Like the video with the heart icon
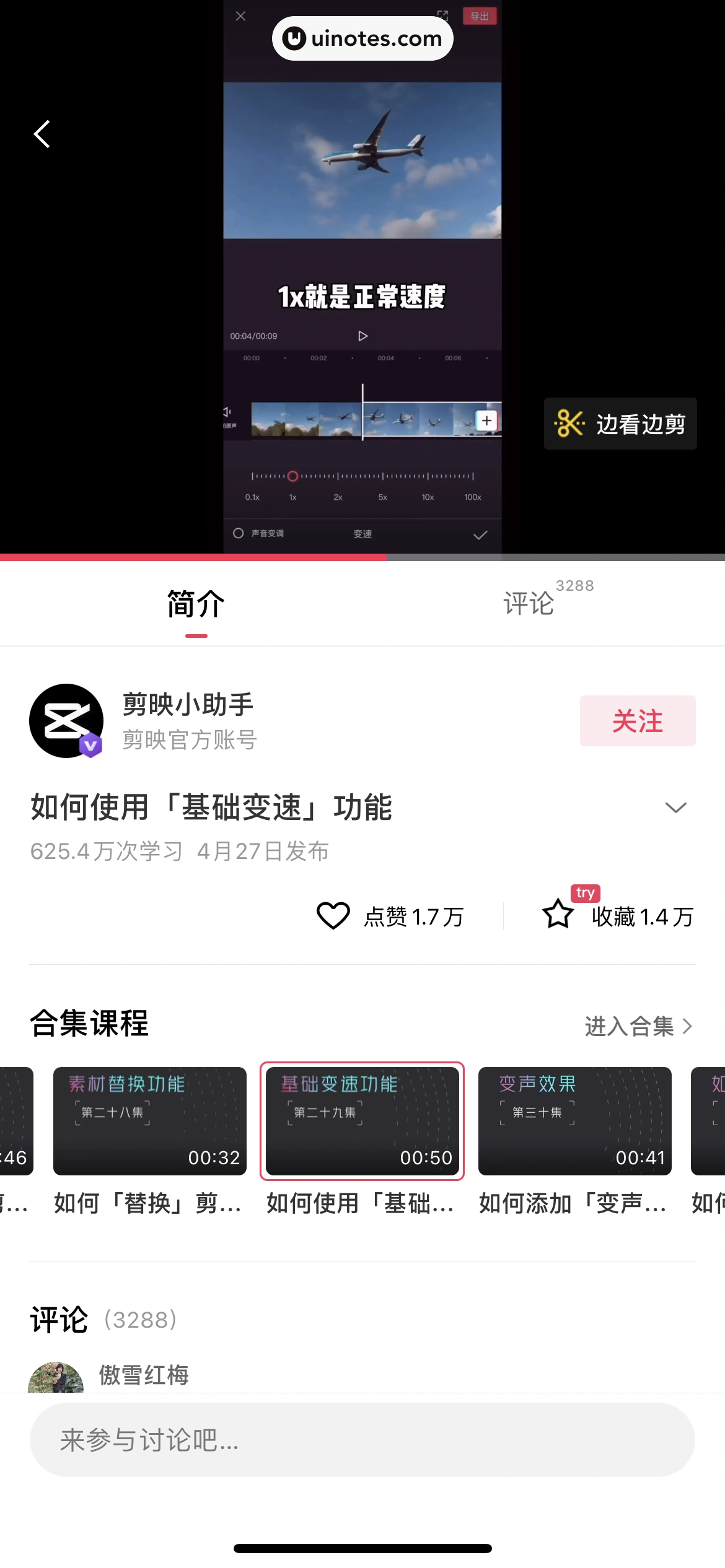 coord(333,916)
